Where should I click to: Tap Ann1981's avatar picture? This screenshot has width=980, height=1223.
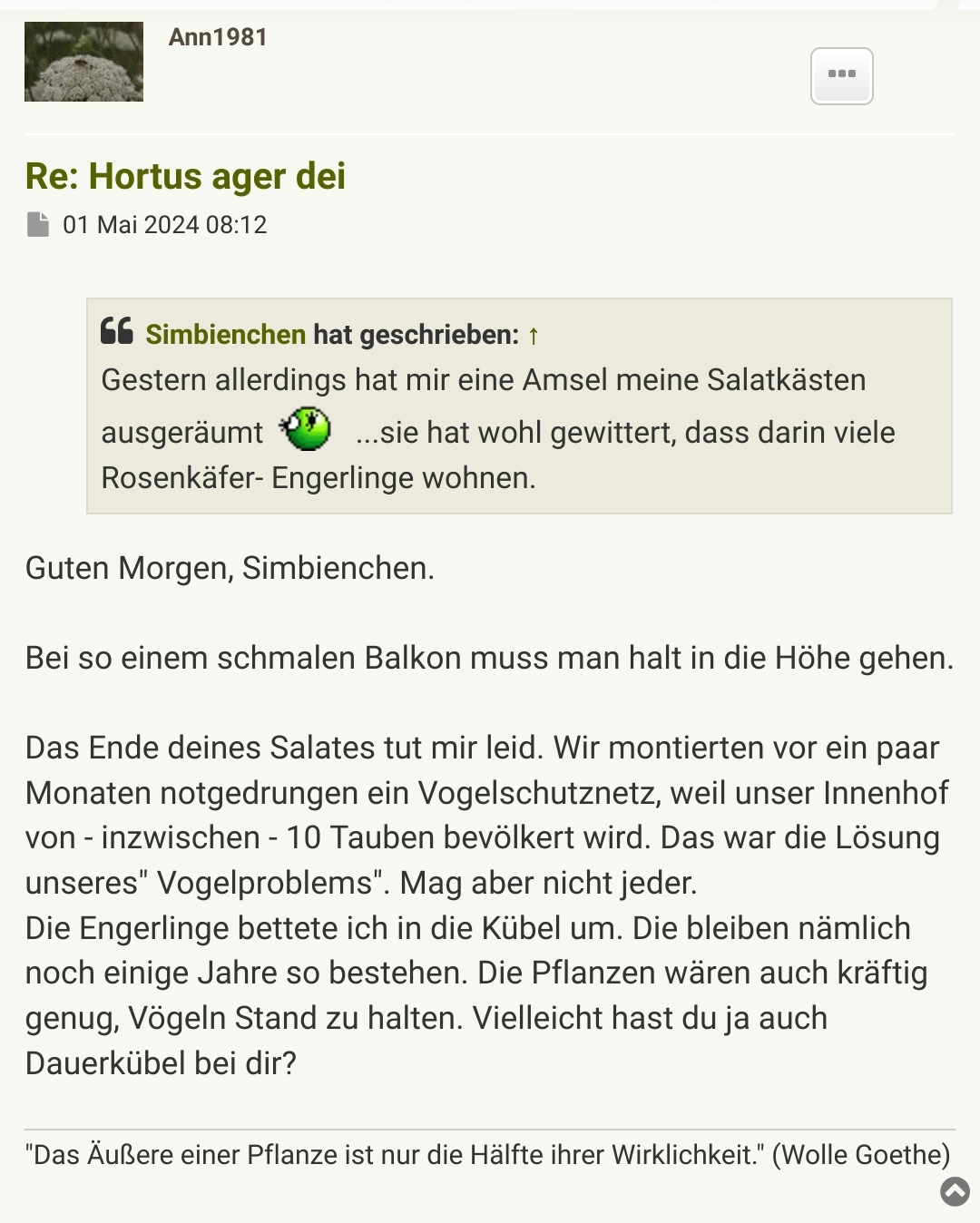(x=83, y=62)
